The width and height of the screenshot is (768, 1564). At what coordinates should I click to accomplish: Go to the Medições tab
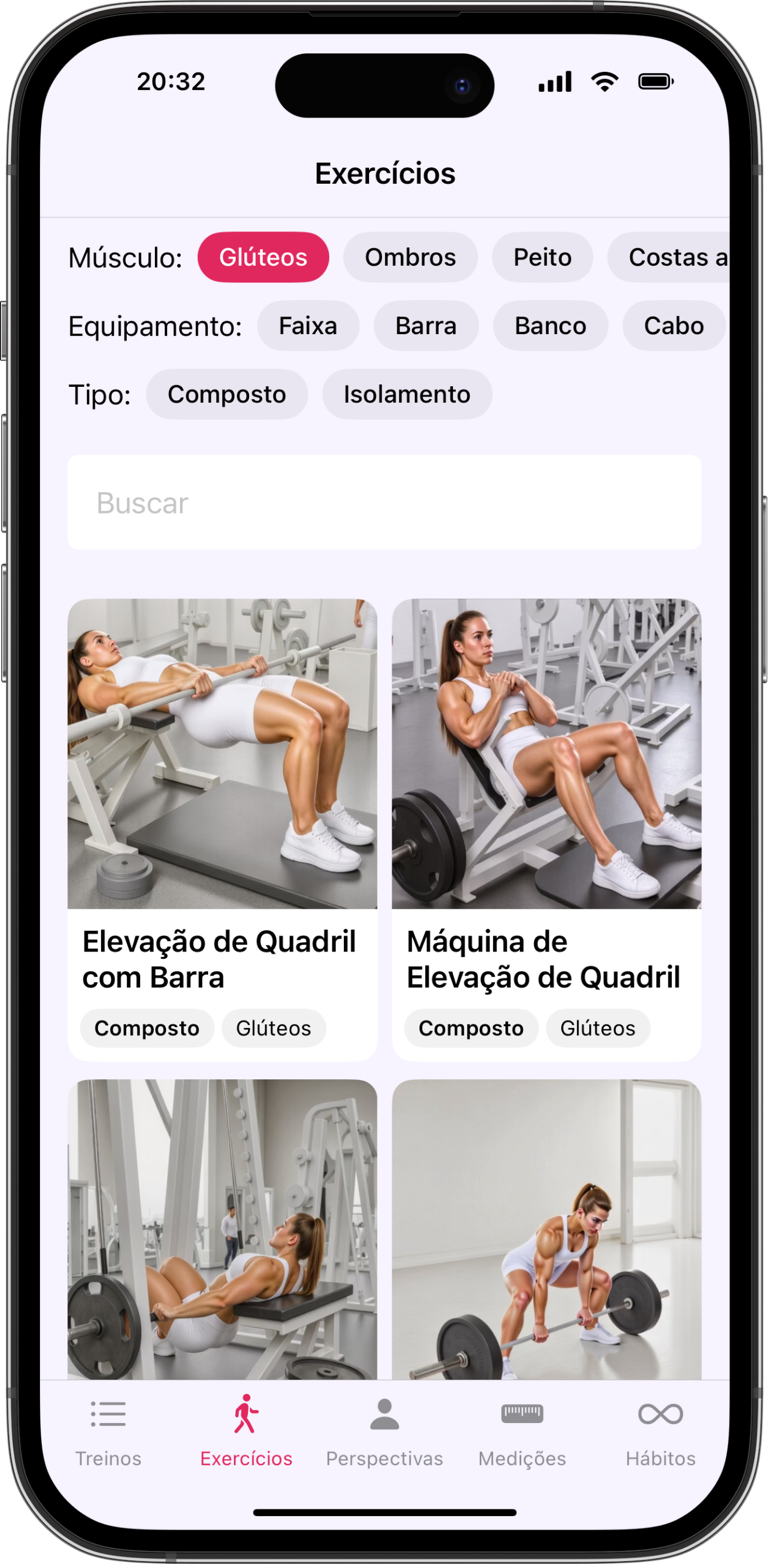click(x=522, y=1432)
